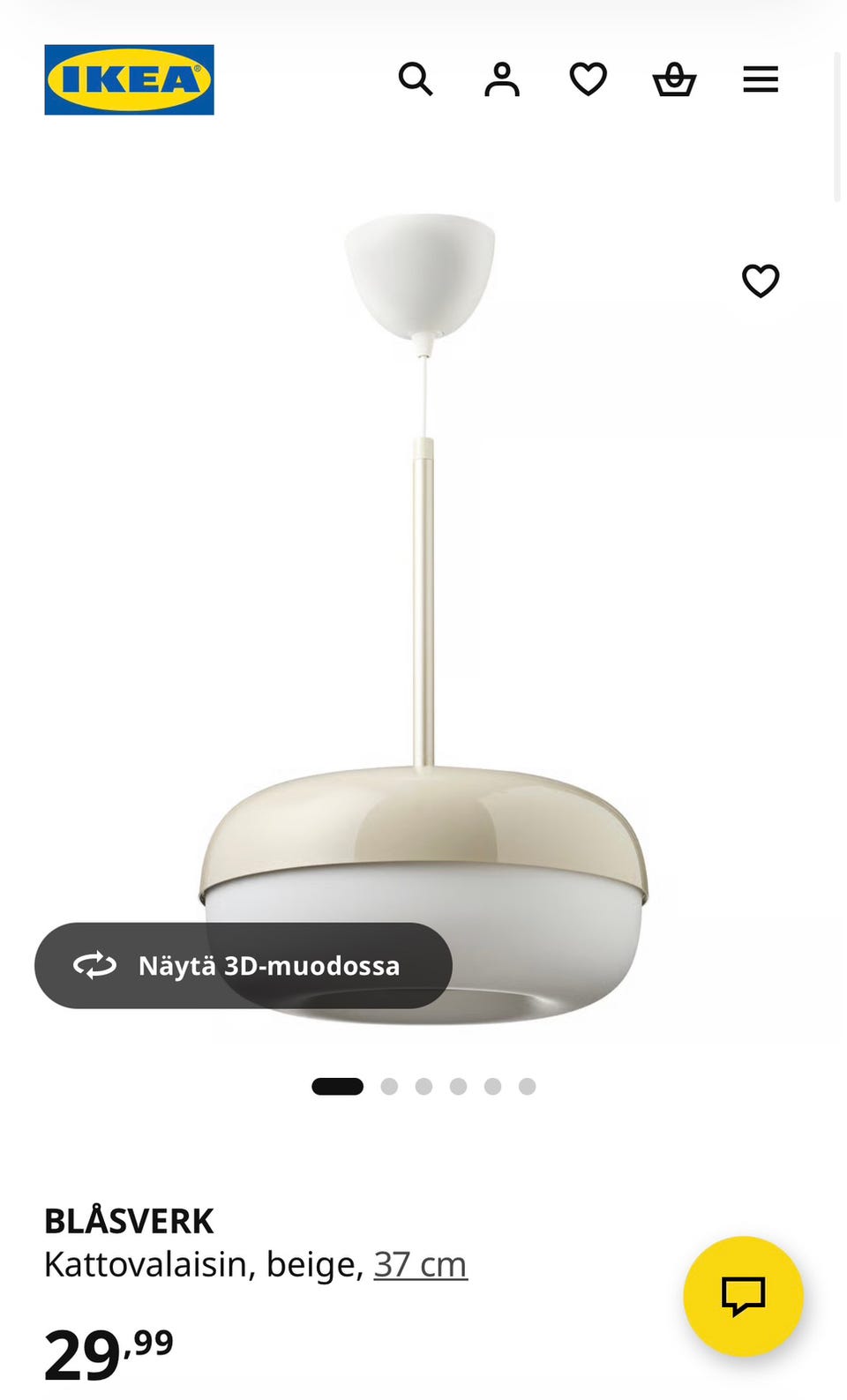Open the BLÅSVERK lamp product image
The height and width of the screenshot is (1400, 847).
[x=423, y=618]
